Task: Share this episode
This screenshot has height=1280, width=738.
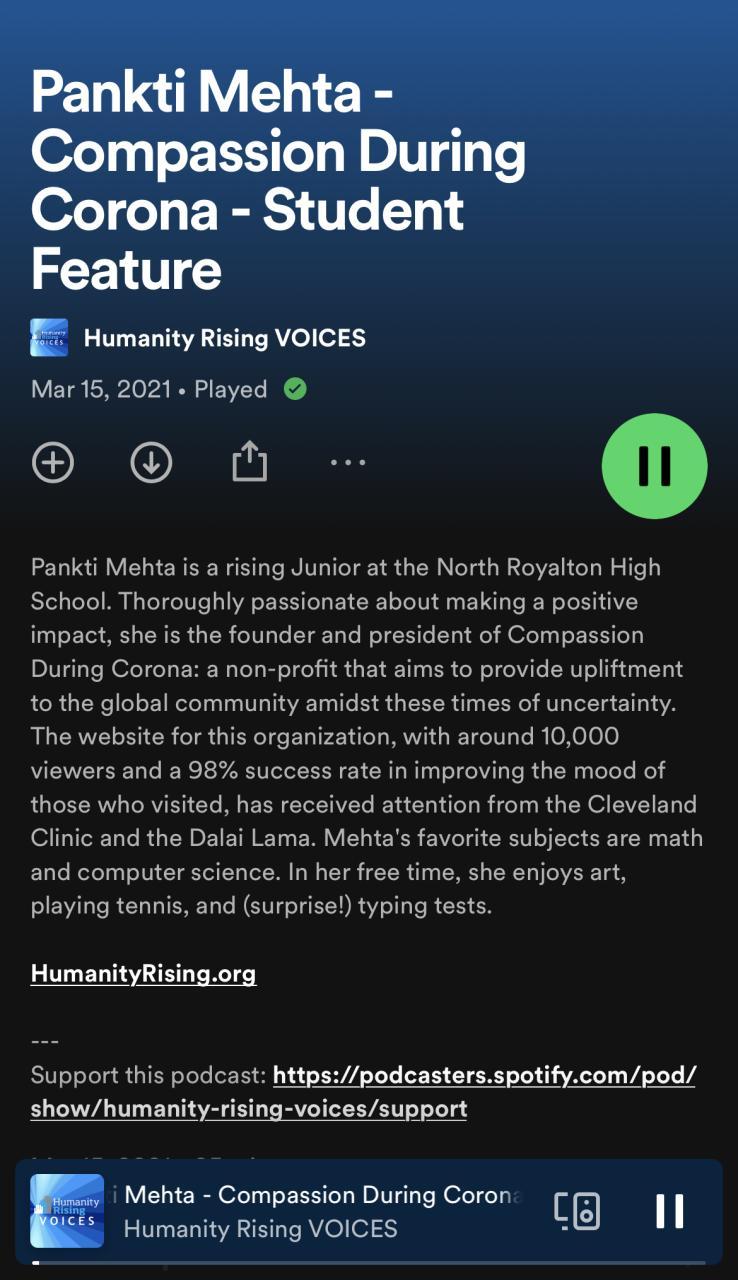Action: [249, 463]
